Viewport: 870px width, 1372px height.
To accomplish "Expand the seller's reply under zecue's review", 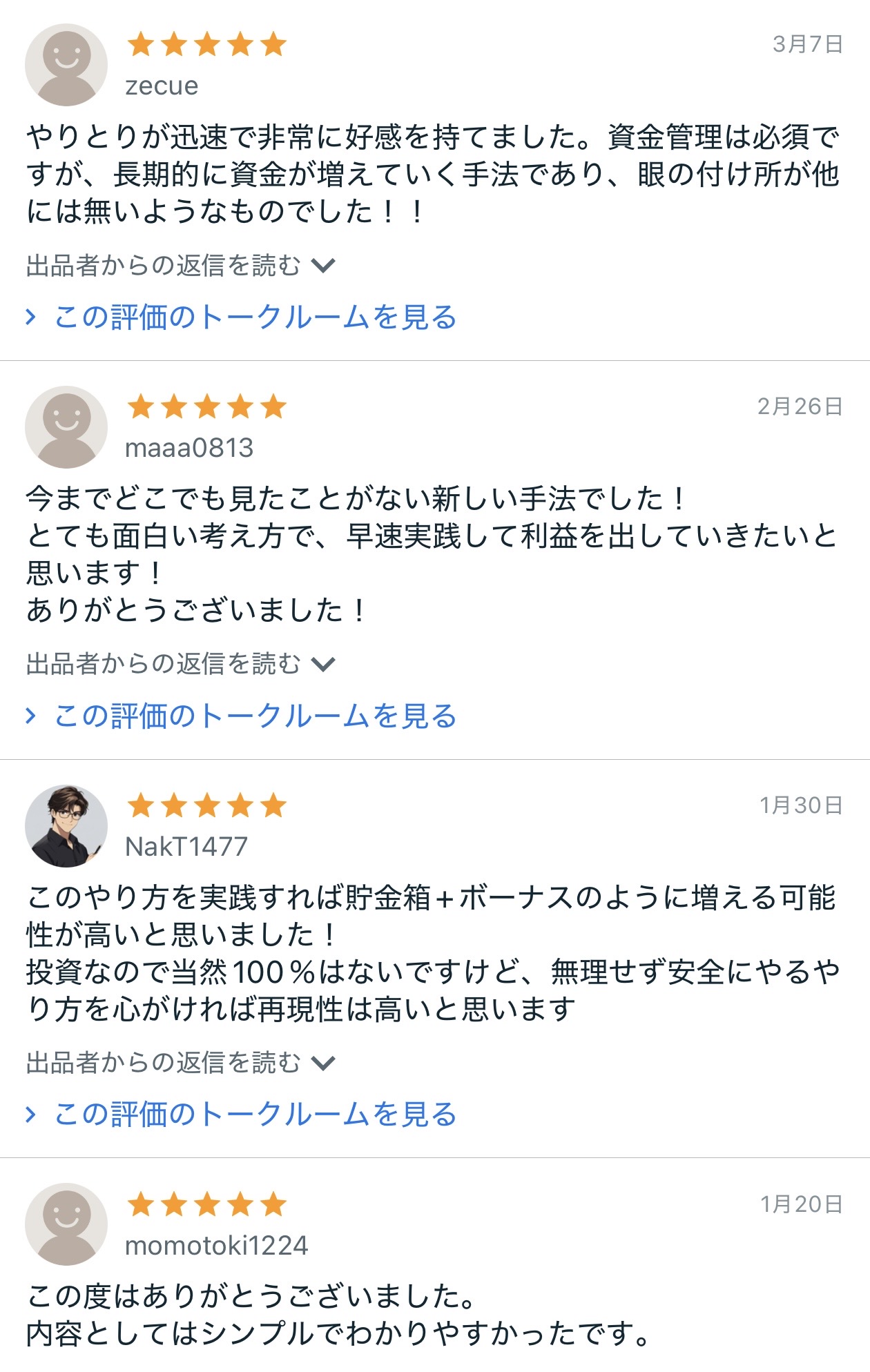I will [x=180, y=266].
